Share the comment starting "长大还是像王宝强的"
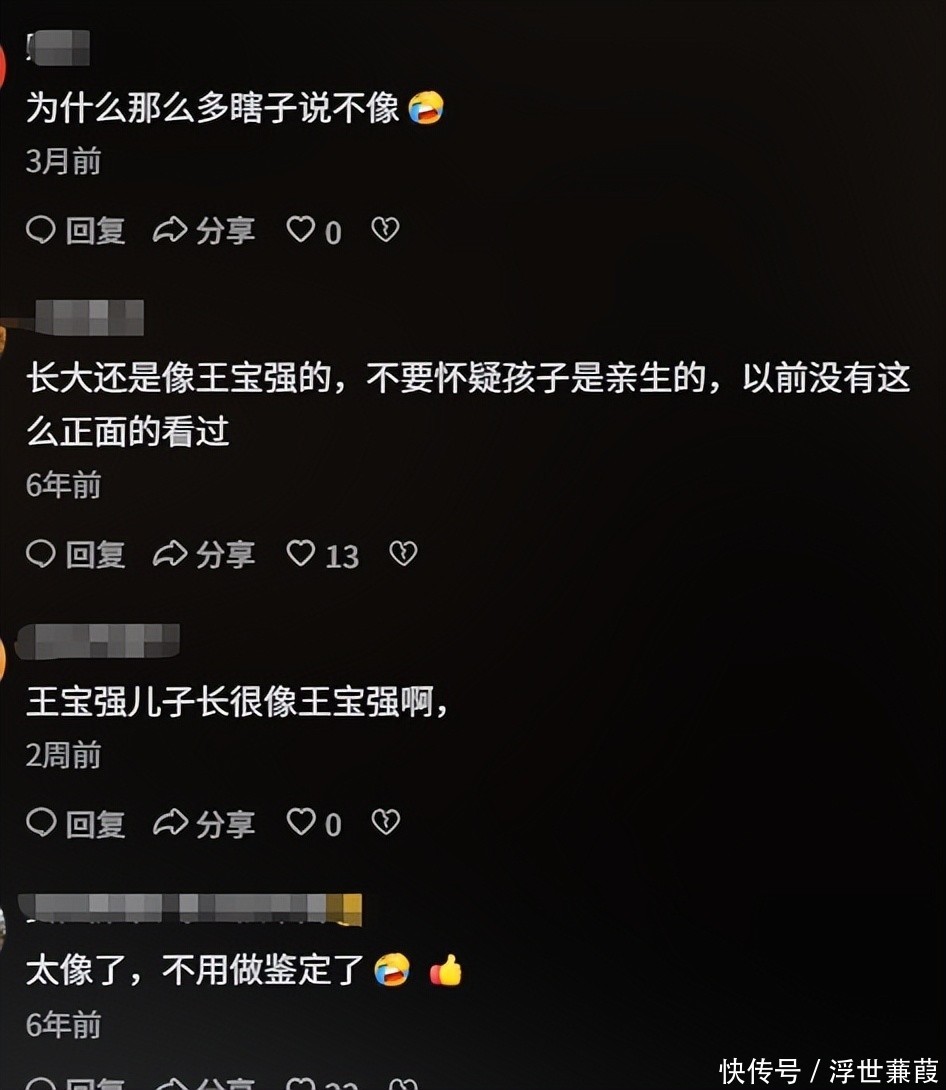The width and height of the screenshot is (946, 1090). click(x=204, y=554)
